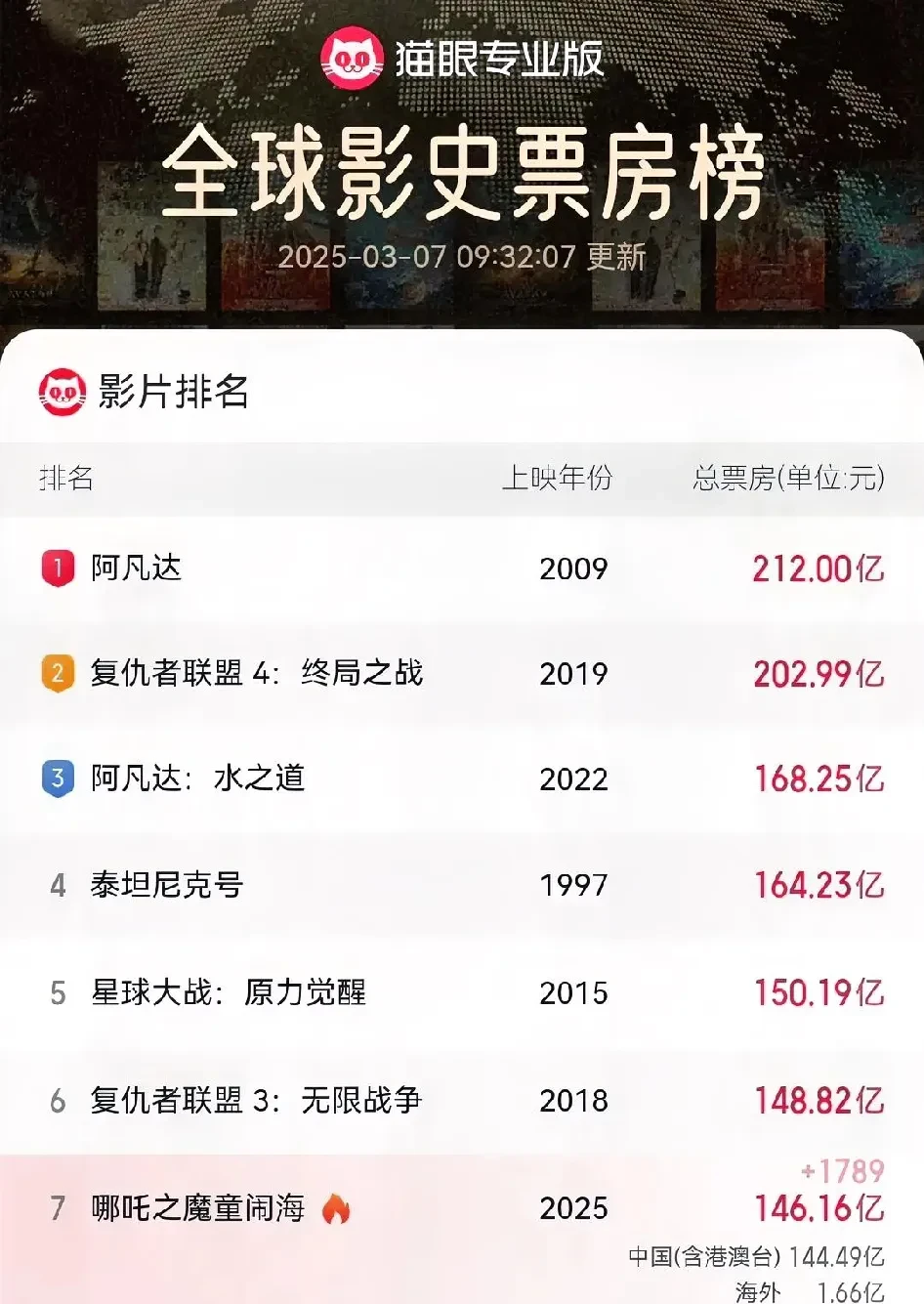
Task: Select the 影片排名 cat icon
Action: (61, 391)
